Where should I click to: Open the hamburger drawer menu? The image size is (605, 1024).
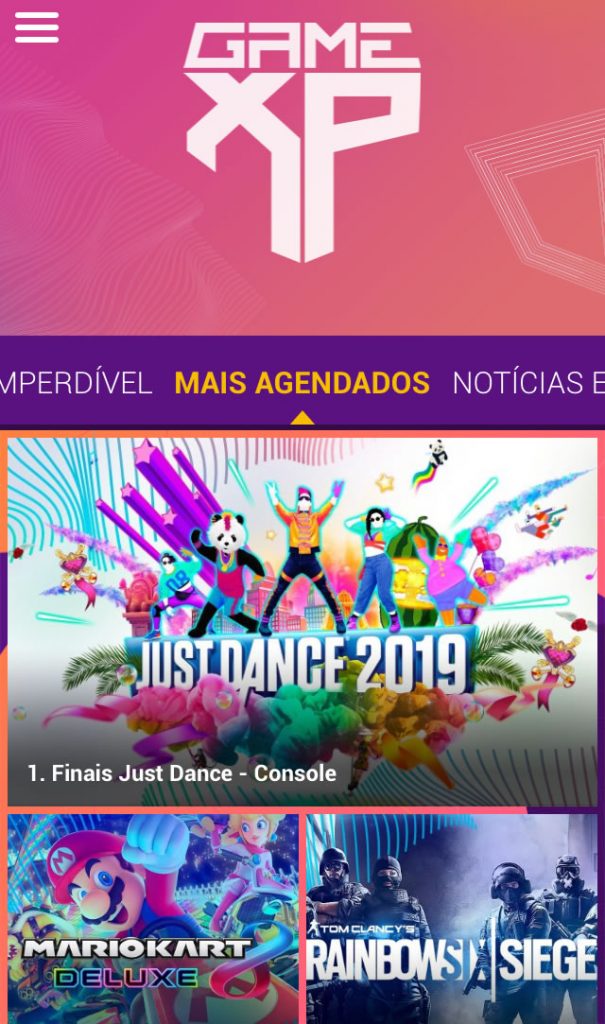click(37, 28)
